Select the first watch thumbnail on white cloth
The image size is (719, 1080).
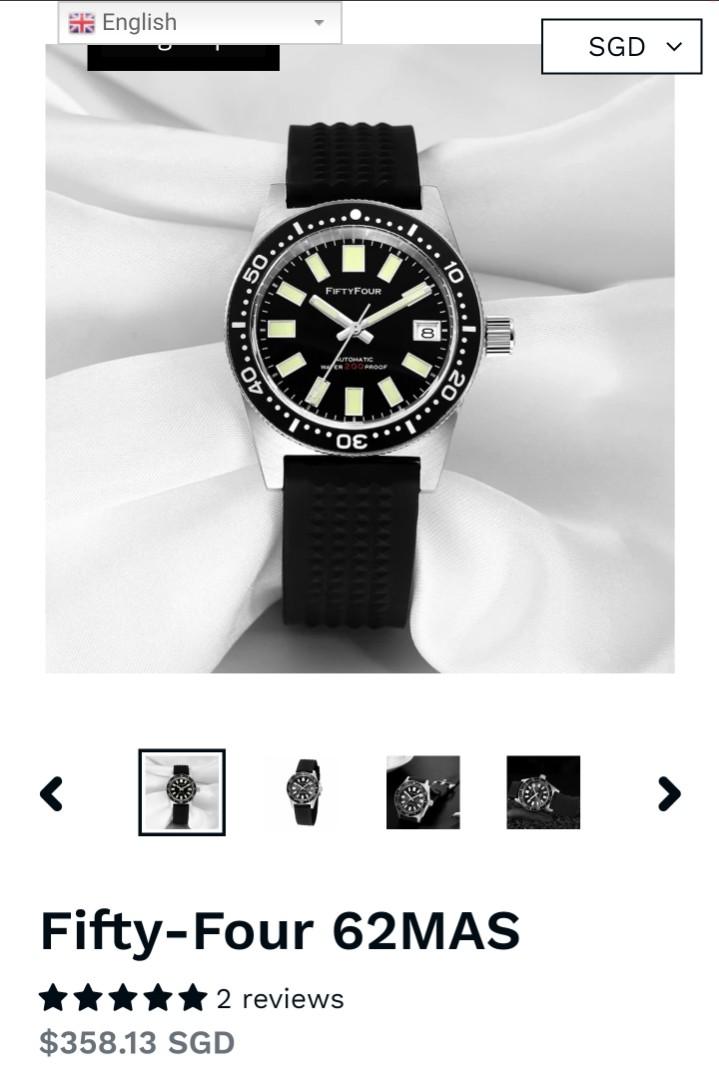(182, 792)
